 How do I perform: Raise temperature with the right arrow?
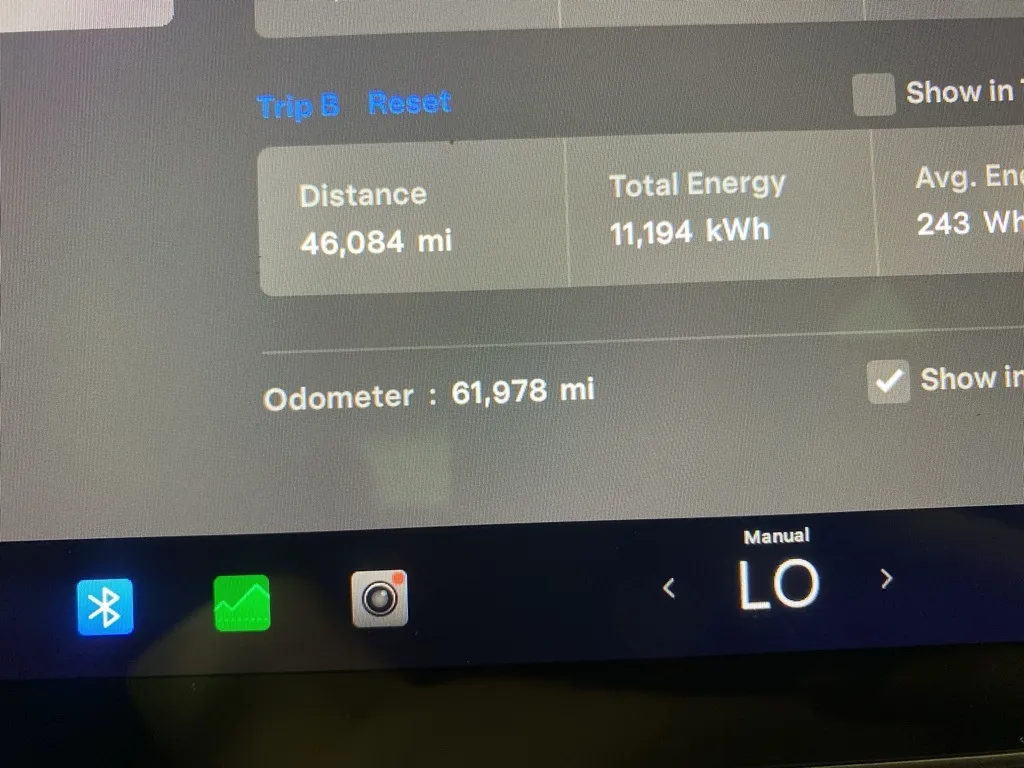pos(885,578)
